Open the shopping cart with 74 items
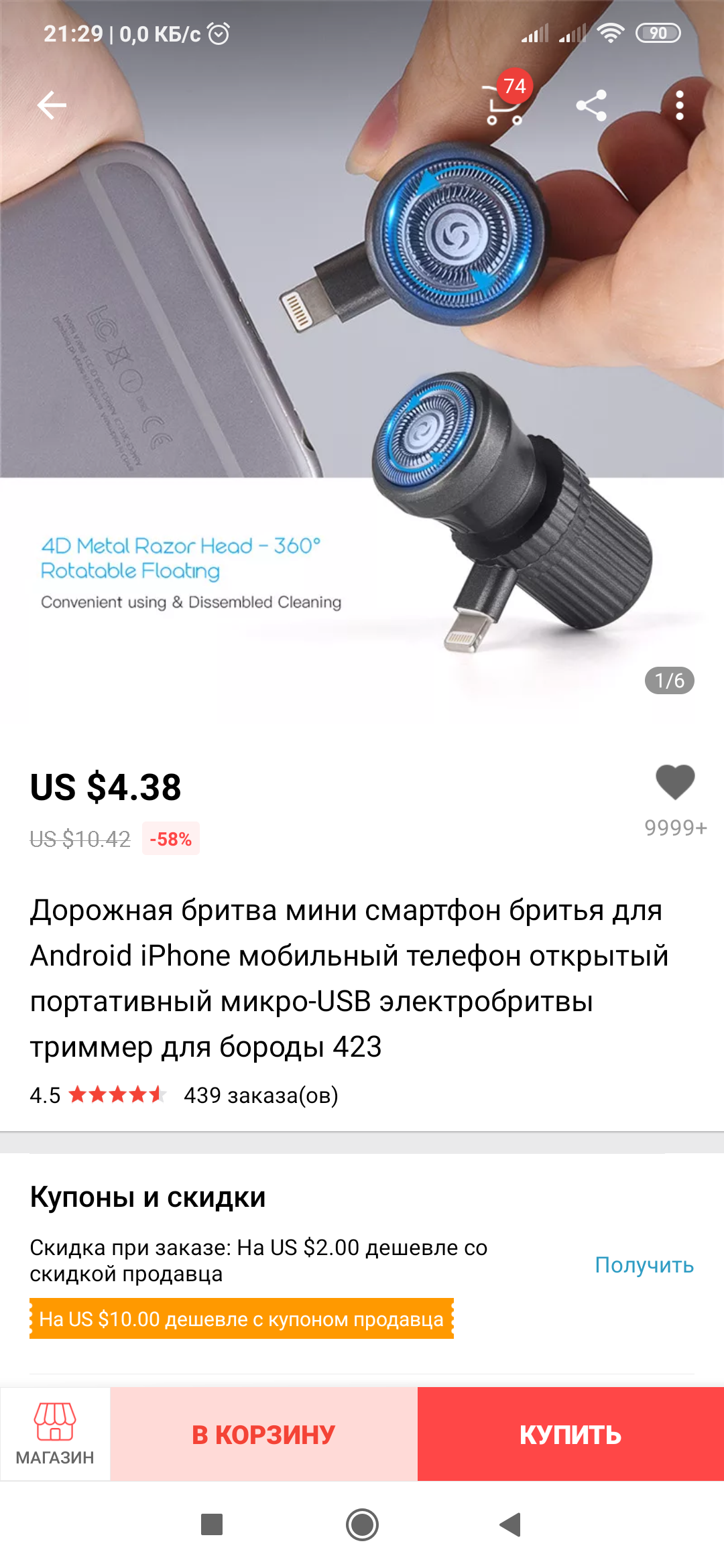Screen dimensions: 724x1568 pyautogui.click(x=504, y=106)
